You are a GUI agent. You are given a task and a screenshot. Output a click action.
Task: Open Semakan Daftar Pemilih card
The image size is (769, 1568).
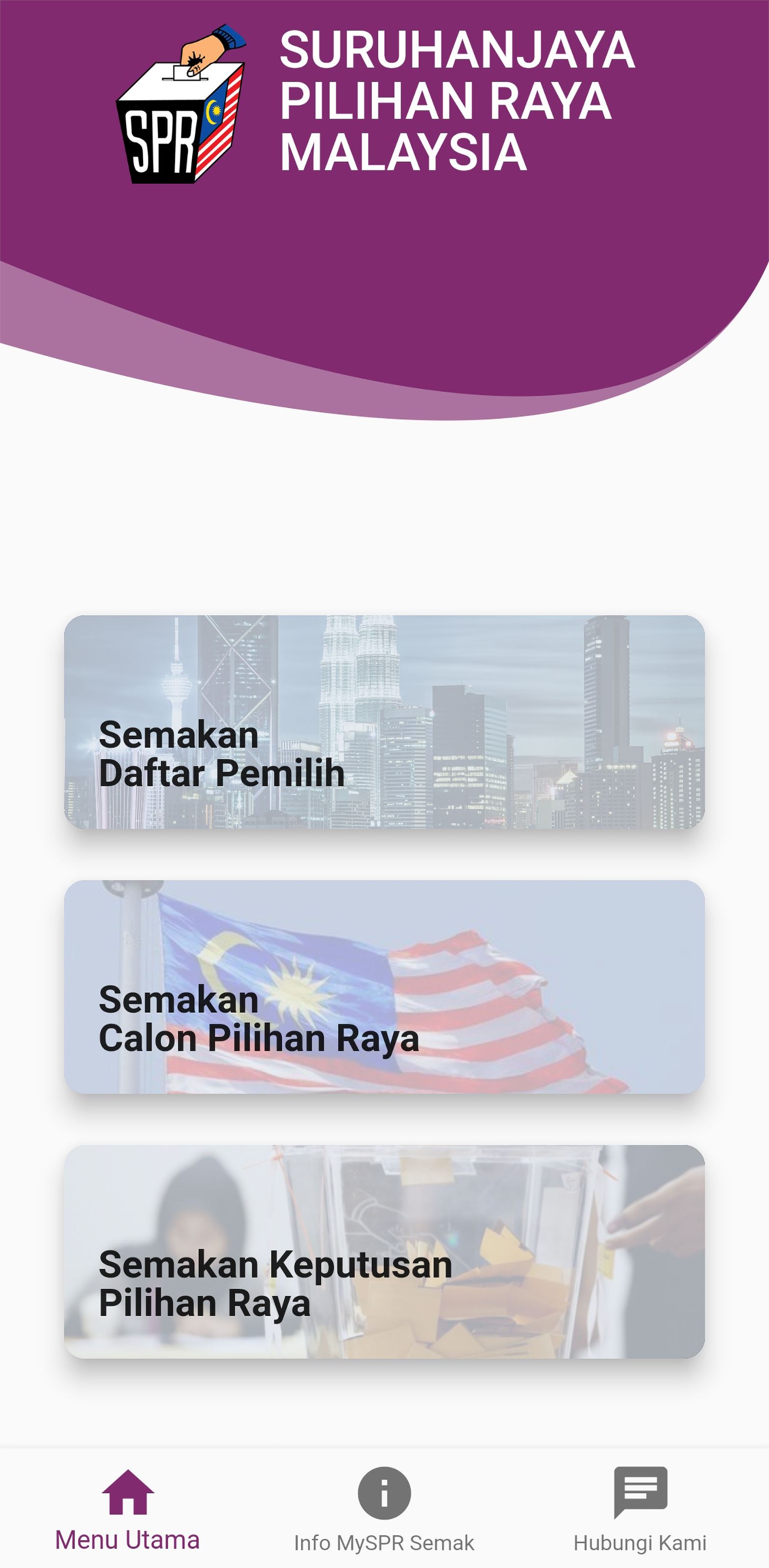[384, 722]
